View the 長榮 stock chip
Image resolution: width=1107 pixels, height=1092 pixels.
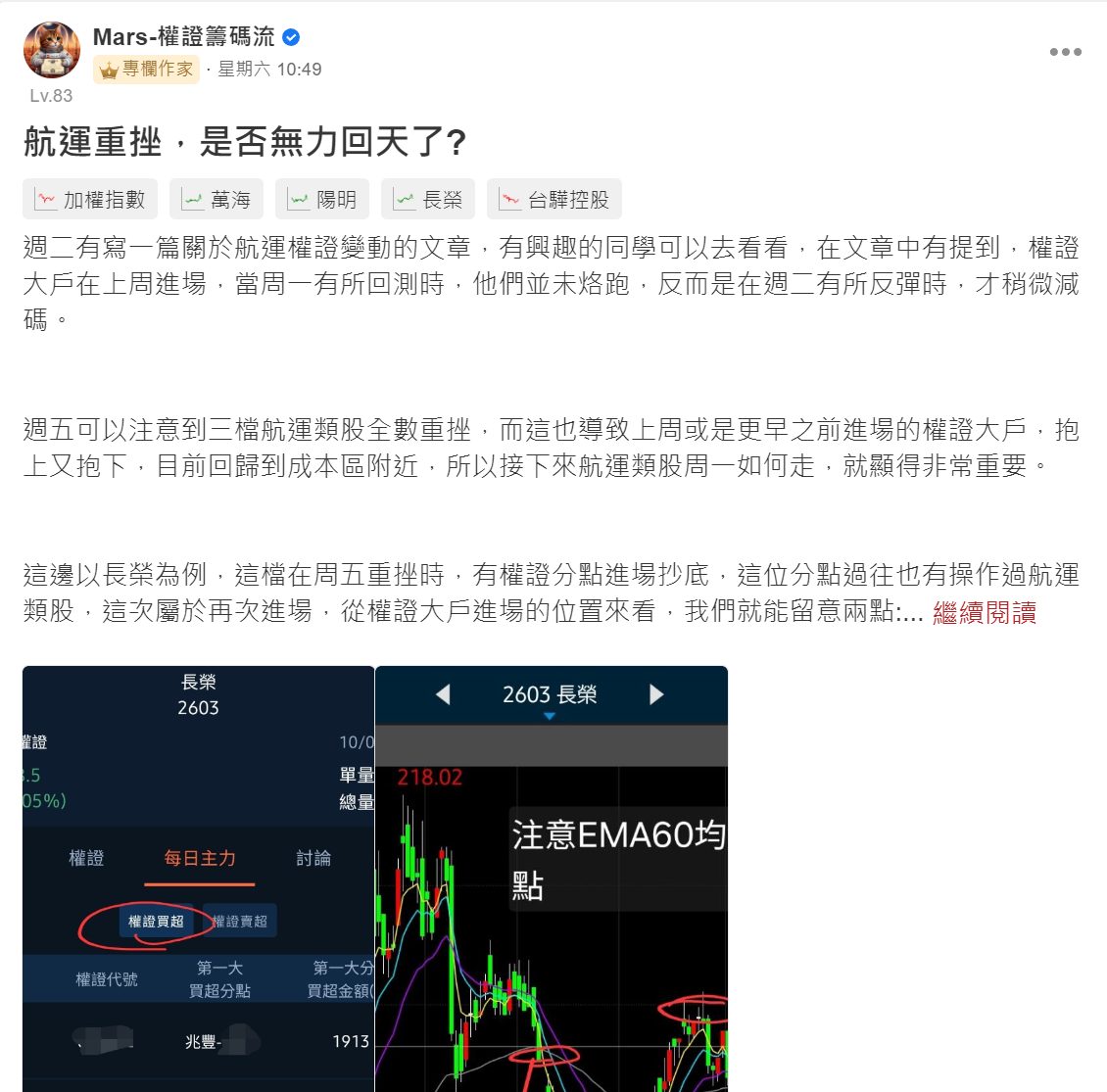[428, 200]
